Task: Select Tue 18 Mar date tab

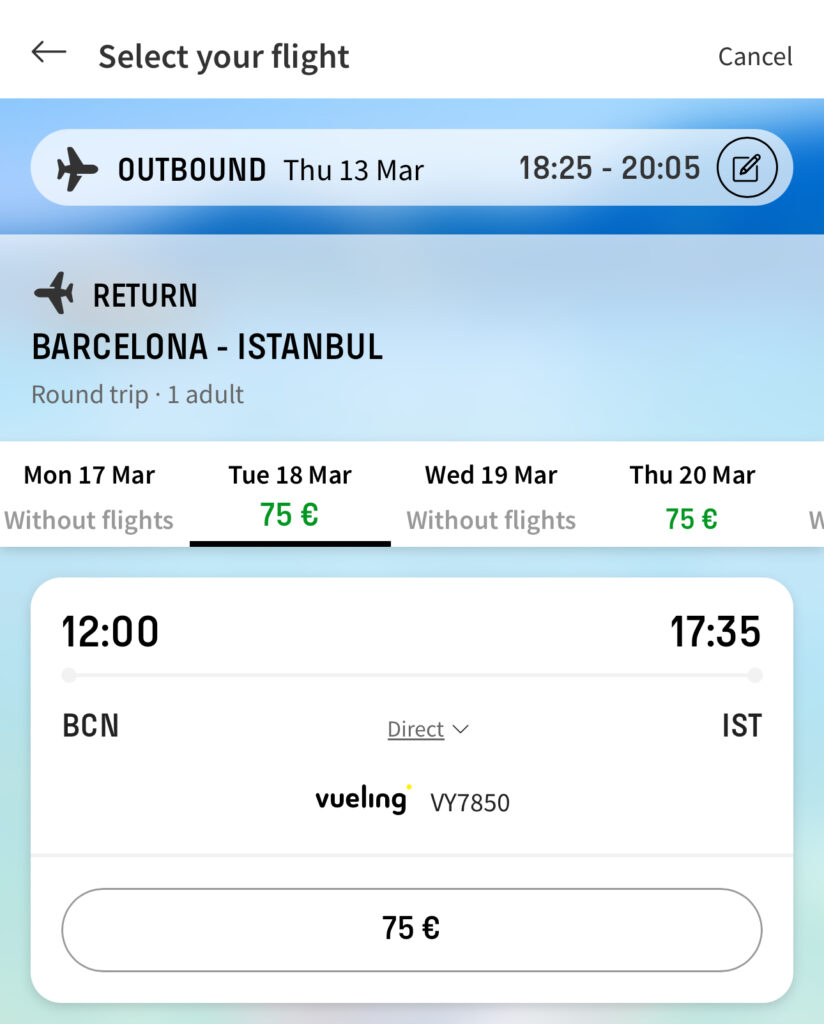Action: (290, 496)
